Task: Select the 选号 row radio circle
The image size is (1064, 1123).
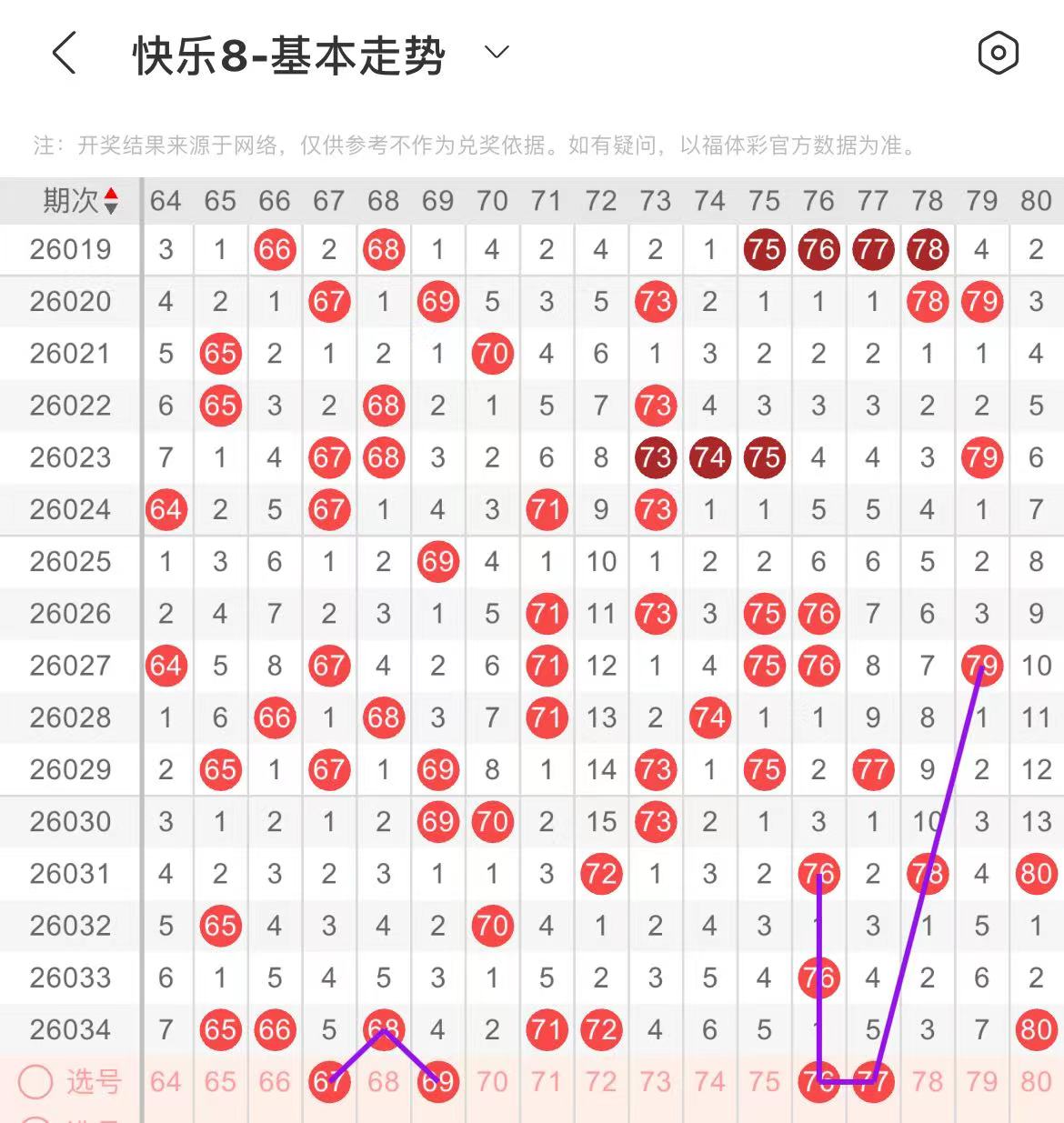Action: point(36,1082)
